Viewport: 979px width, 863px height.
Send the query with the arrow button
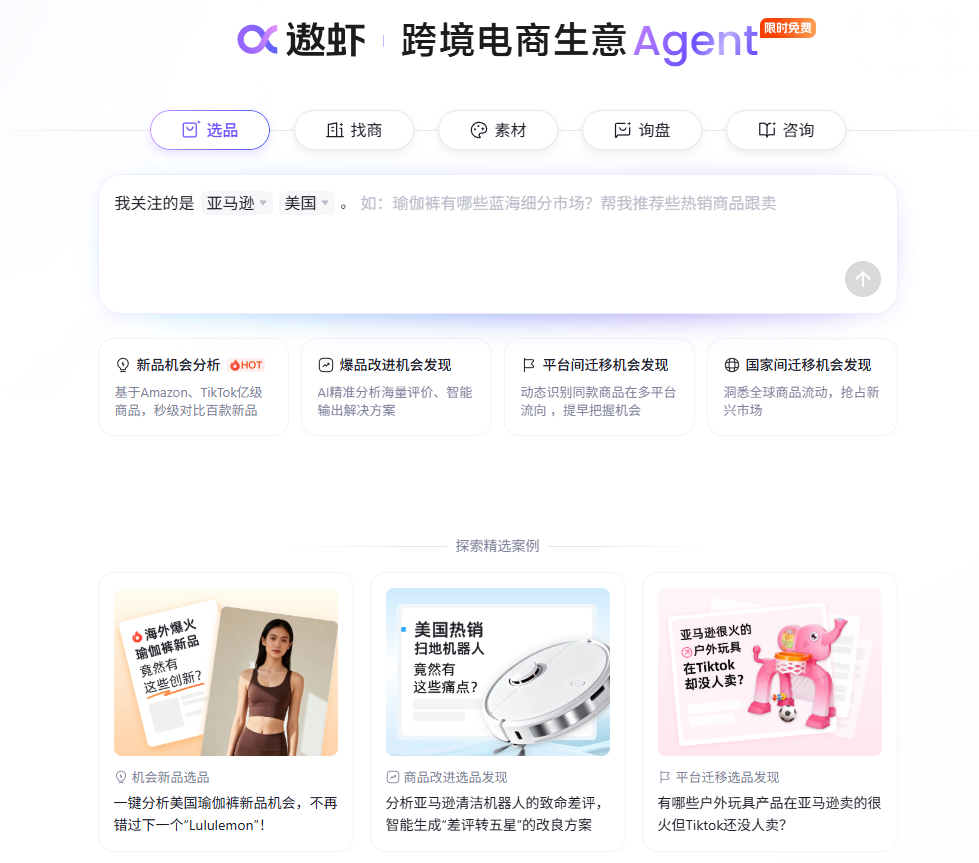point(862,279)
